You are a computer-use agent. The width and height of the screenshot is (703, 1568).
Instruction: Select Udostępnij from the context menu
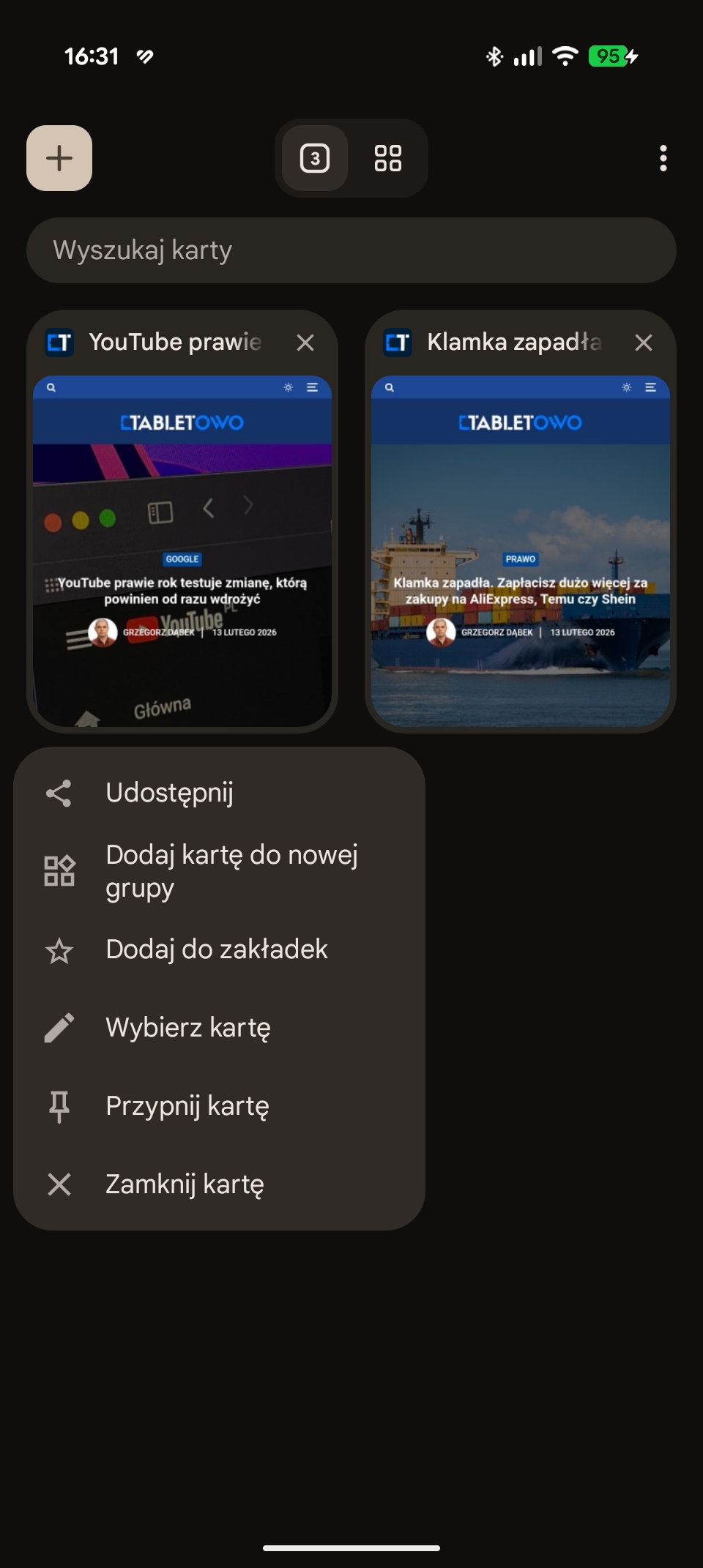click(x=170, y=793)
